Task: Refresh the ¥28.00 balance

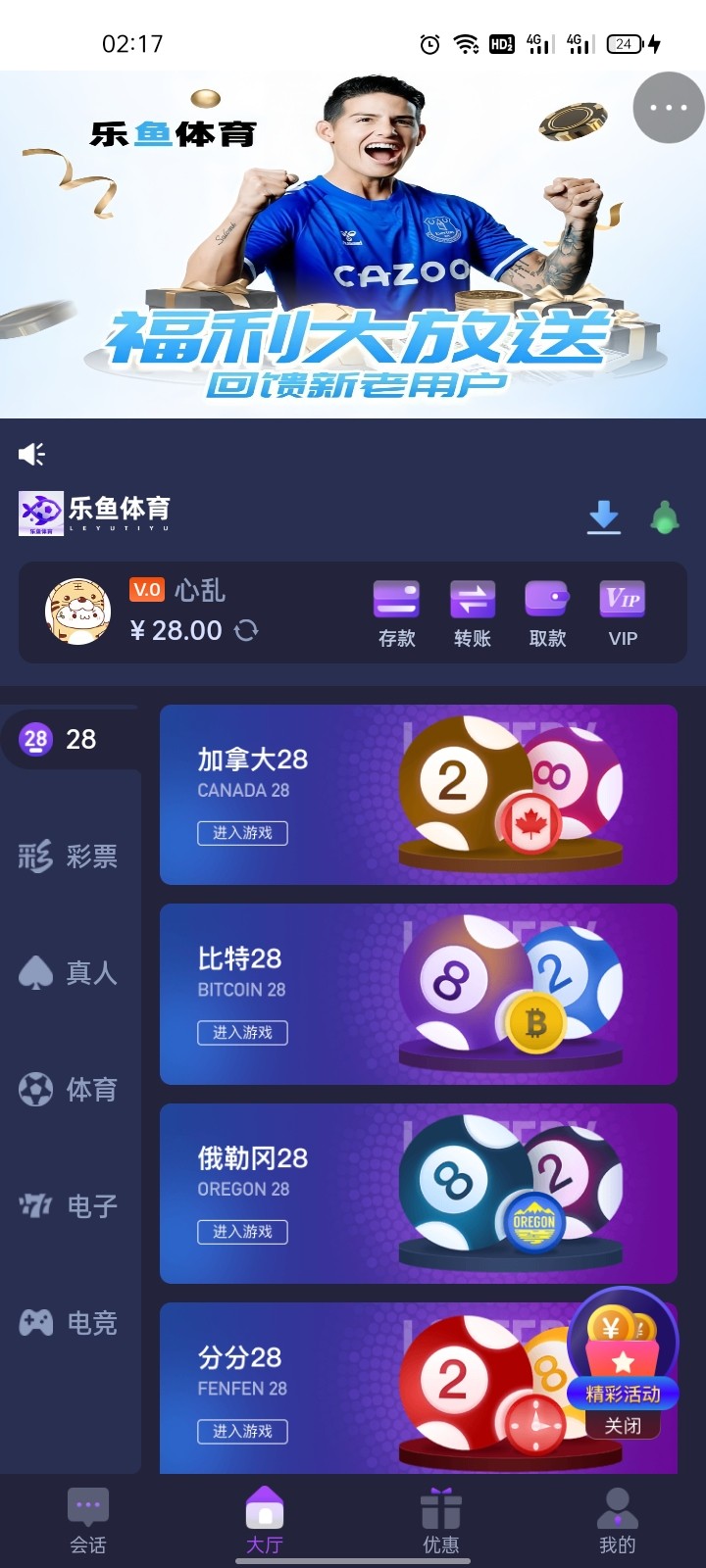Action: (x=247, y=630)
